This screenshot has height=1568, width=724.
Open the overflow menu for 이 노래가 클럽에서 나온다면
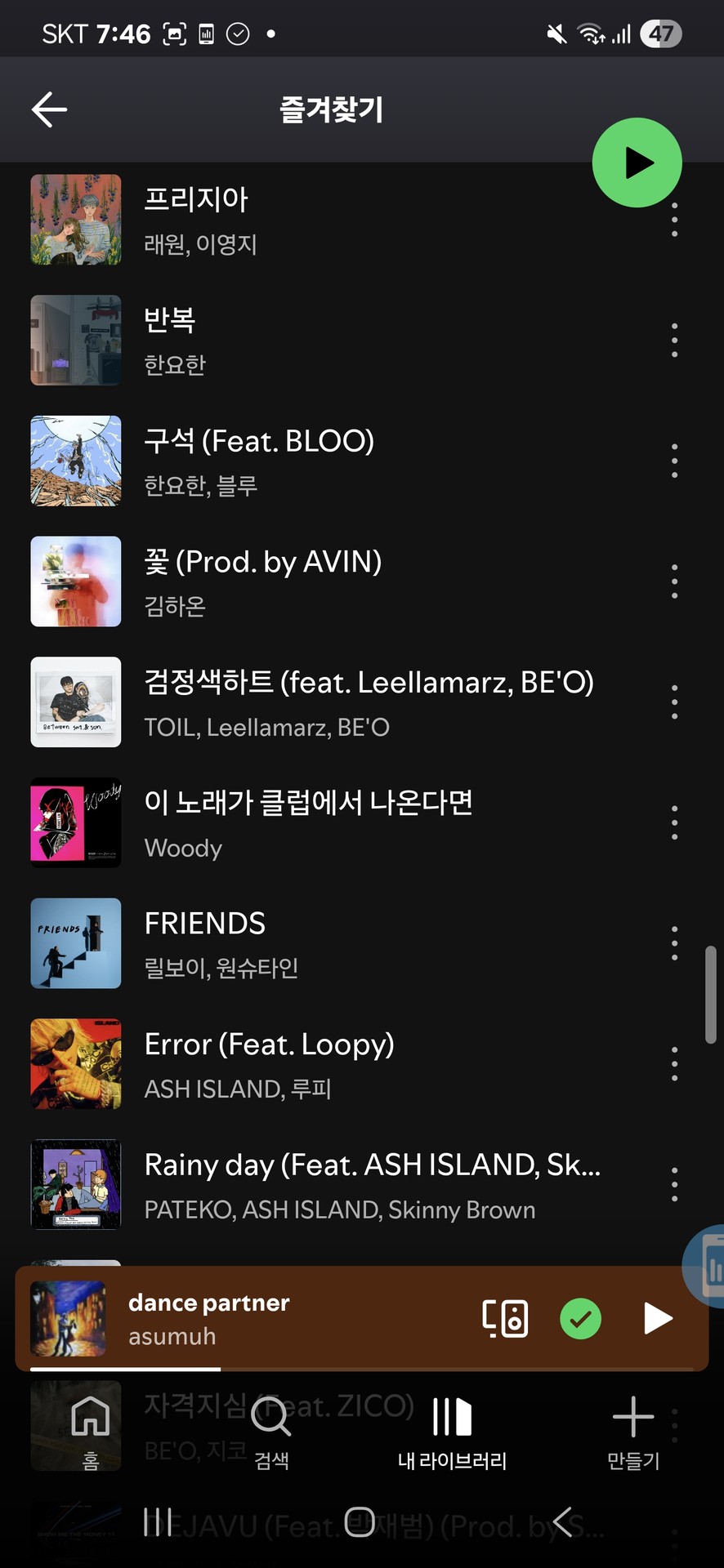point(674,823)
